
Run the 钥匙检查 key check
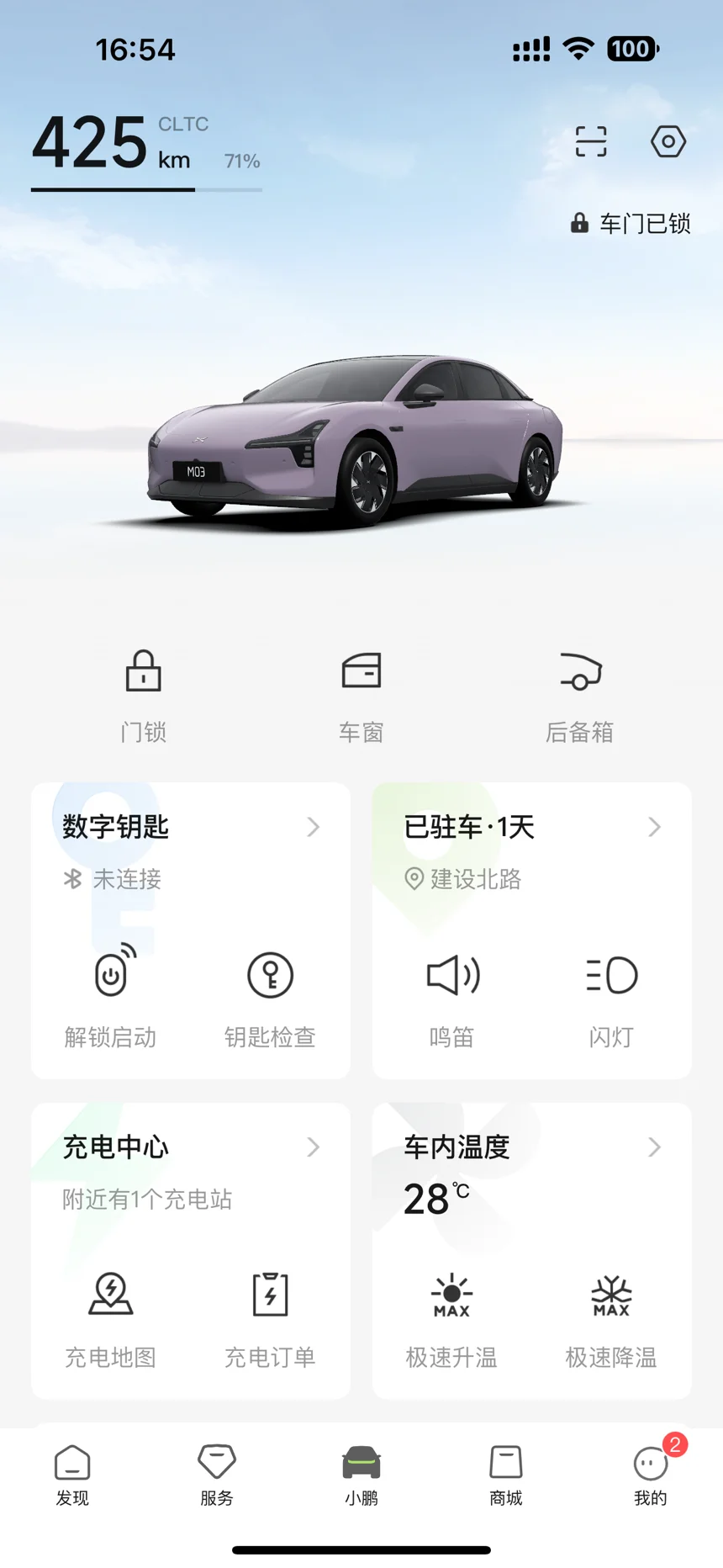[x=270, y=994]
